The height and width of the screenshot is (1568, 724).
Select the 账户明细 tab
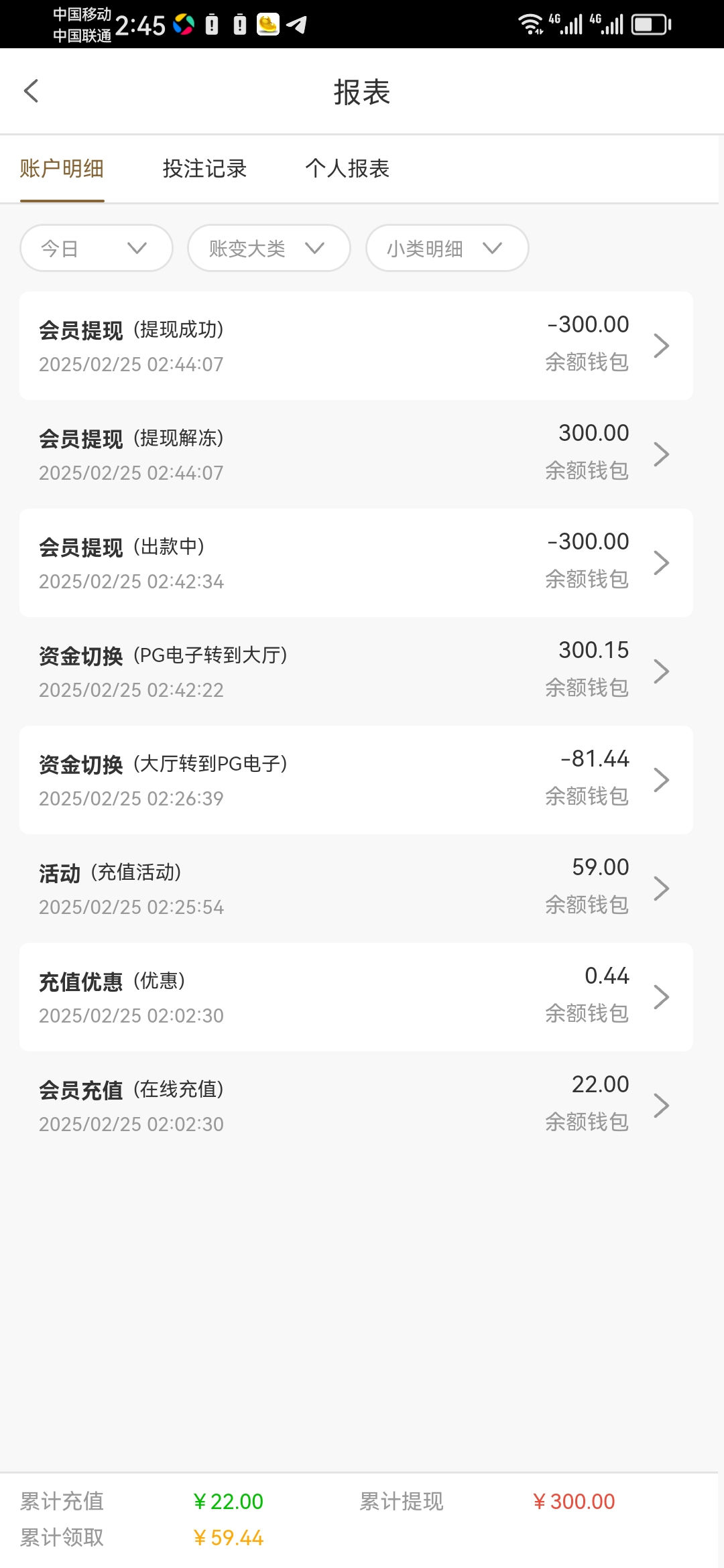(62, 169)
